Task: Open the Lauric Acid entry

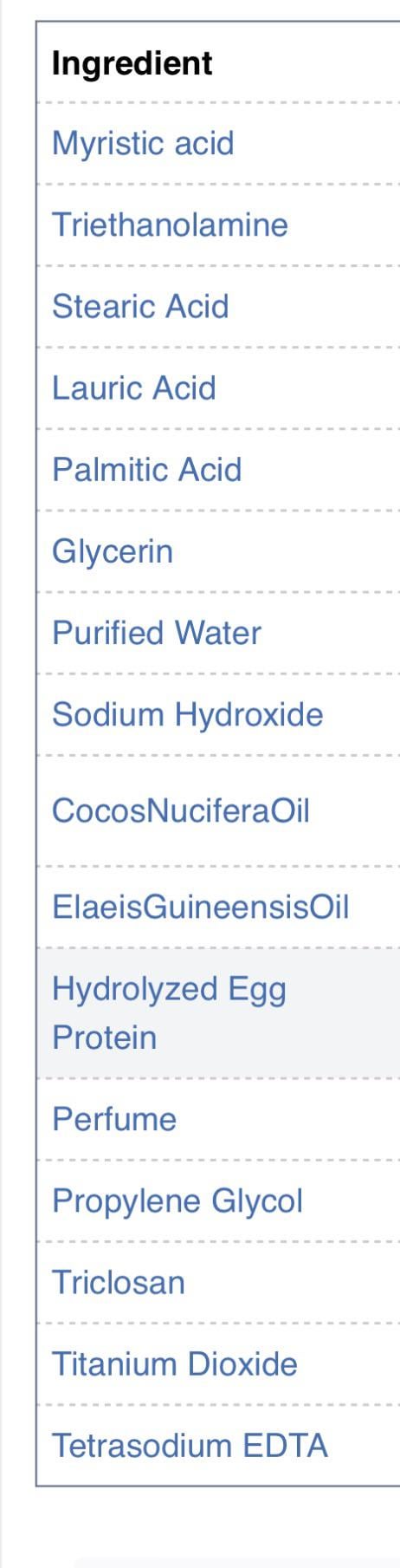Action: (x=134, y=388)
